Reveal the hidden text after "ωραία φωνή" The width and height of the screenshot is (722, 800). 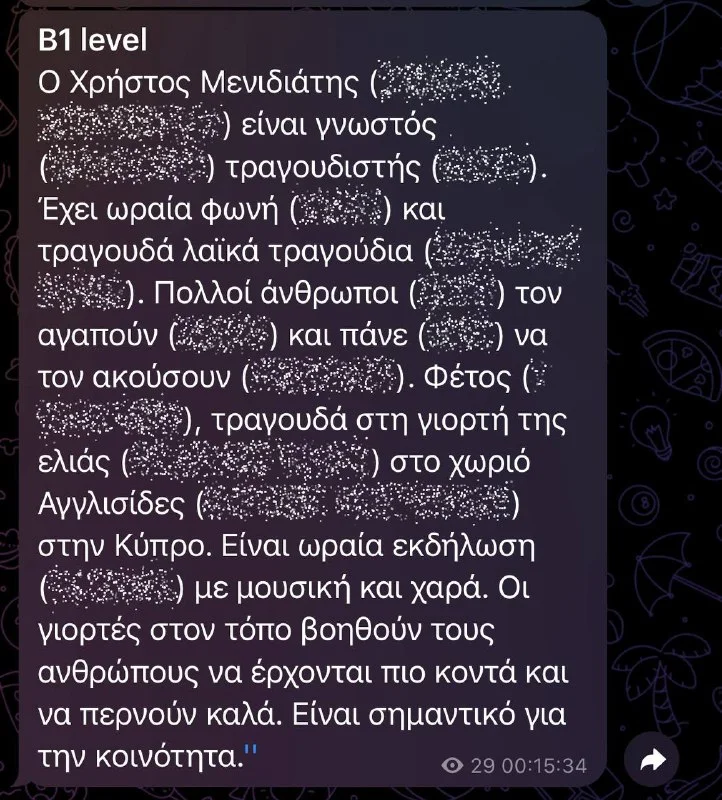(338, 213)
